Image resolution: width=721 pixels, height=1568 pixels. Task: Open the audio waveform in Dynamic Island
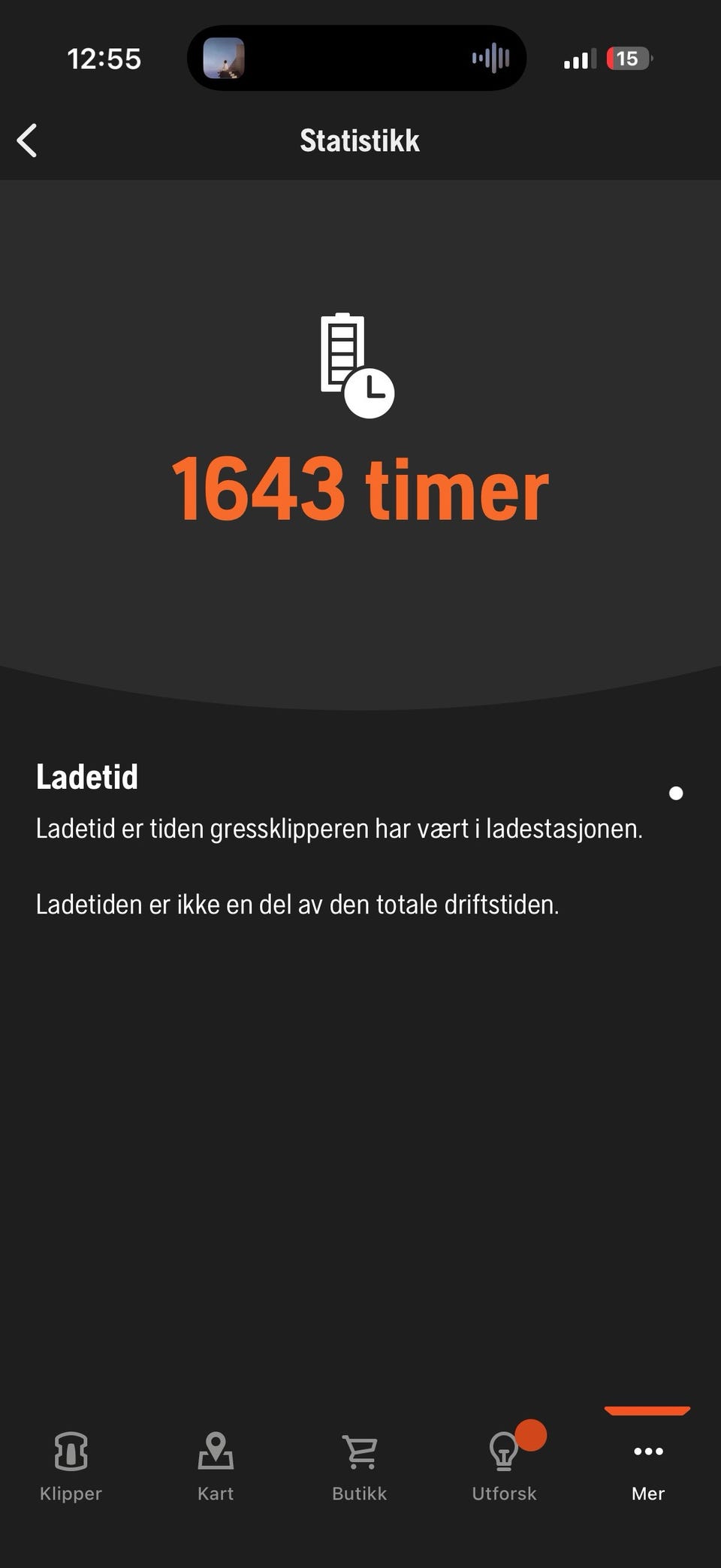pos(492,57)
